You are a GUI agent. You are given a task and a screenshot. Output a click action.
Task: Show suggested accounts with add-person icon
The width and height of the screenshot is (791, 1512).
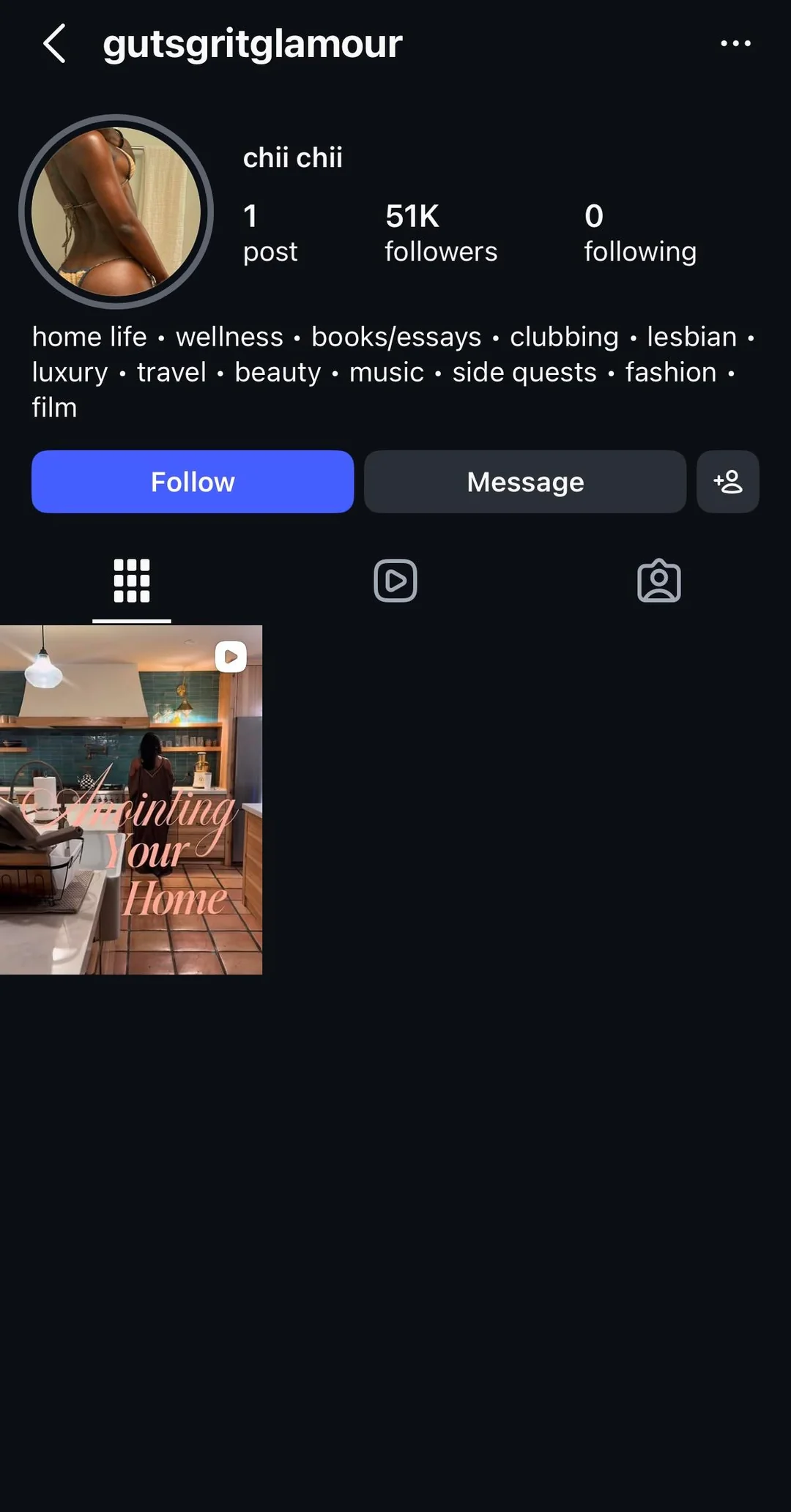click(728, 482)
